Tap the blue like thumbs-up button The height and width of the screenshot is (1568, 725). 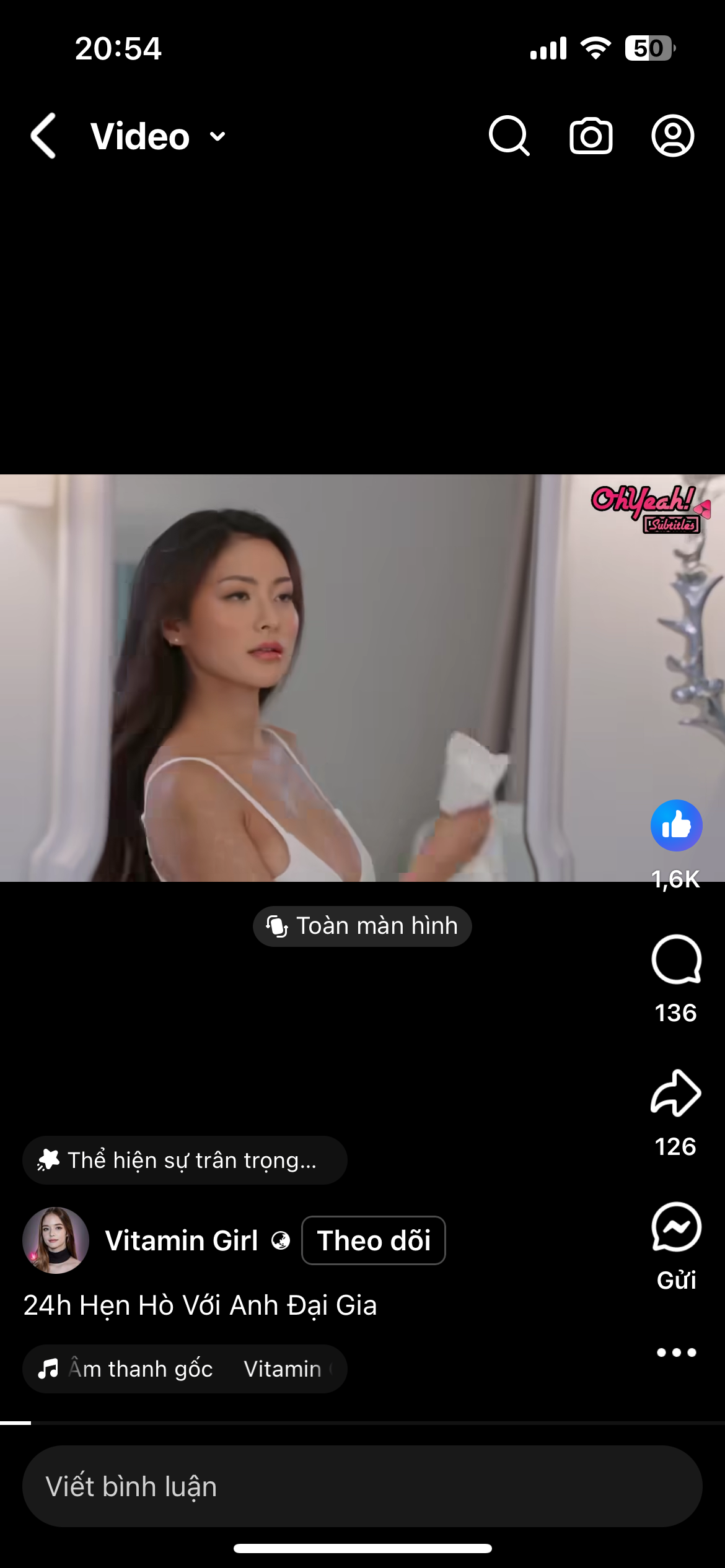coord(676,825)
